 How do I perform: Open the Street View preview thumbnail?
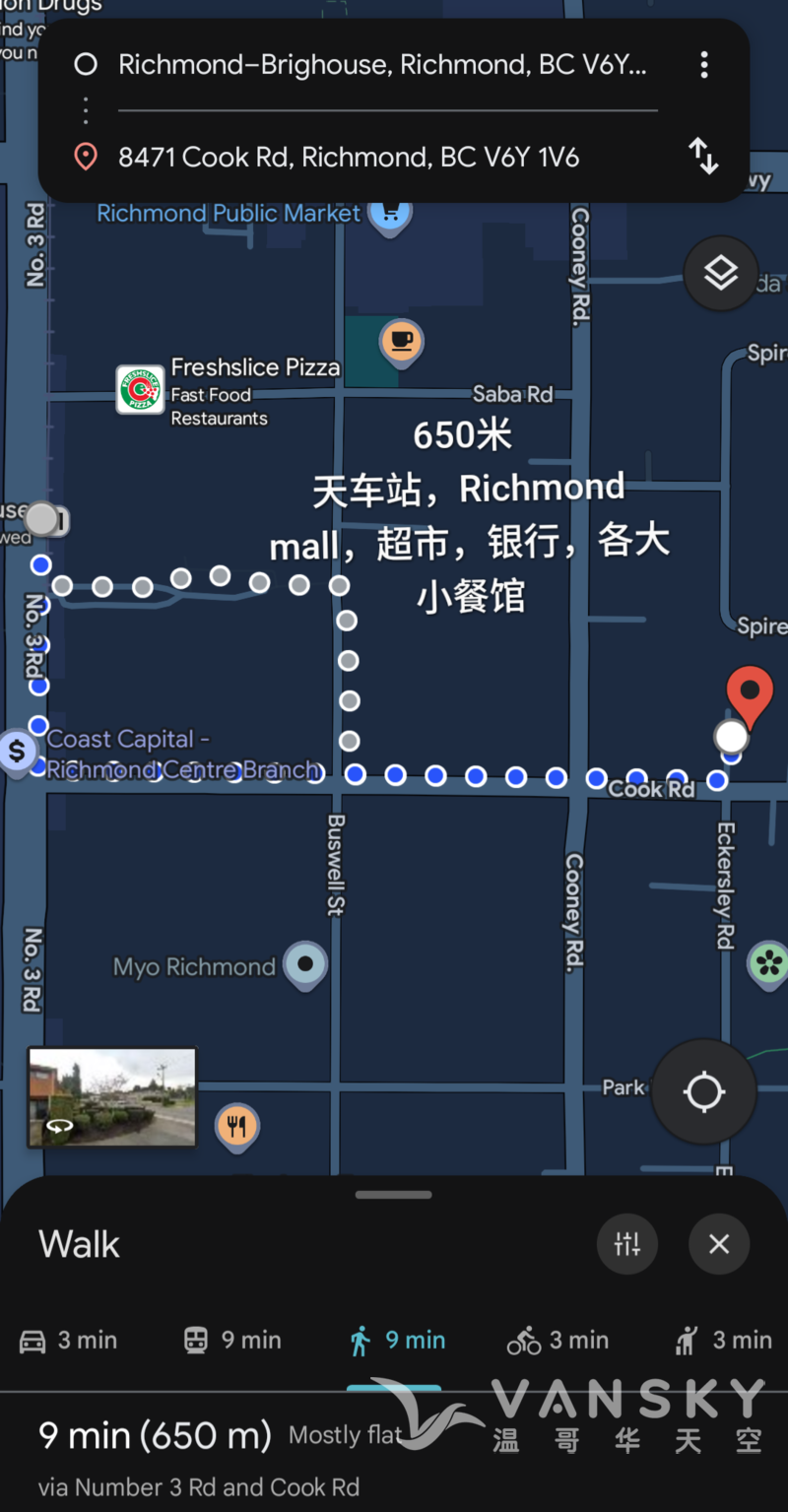pyautogui.click(x=111, y=1096)
